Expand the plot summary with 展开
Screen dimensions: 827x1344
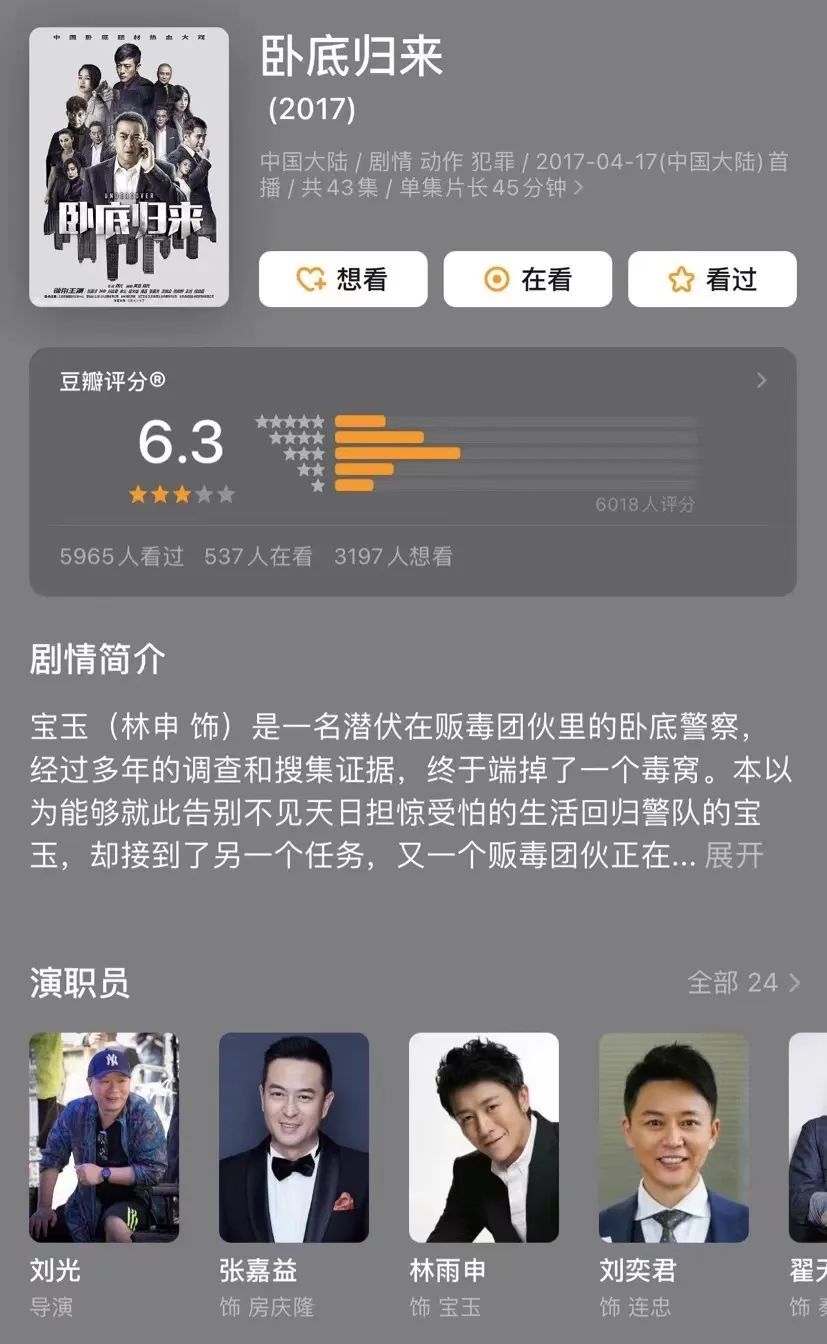point(734,856)
